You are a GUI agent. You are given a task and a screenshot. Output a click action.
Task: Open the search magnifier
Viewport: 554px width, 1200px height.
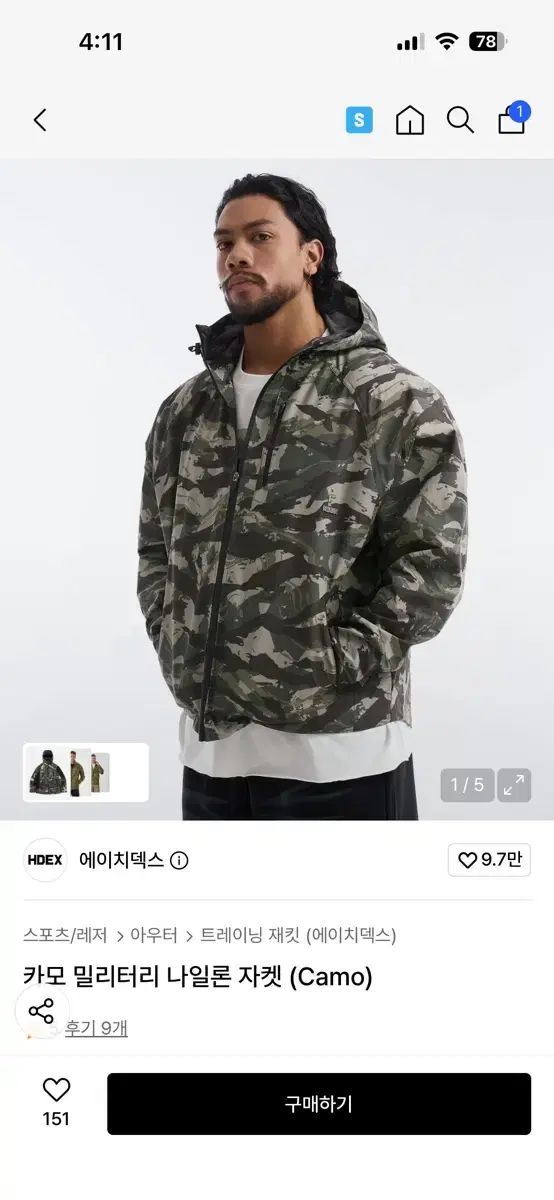(x=460, y=120)
